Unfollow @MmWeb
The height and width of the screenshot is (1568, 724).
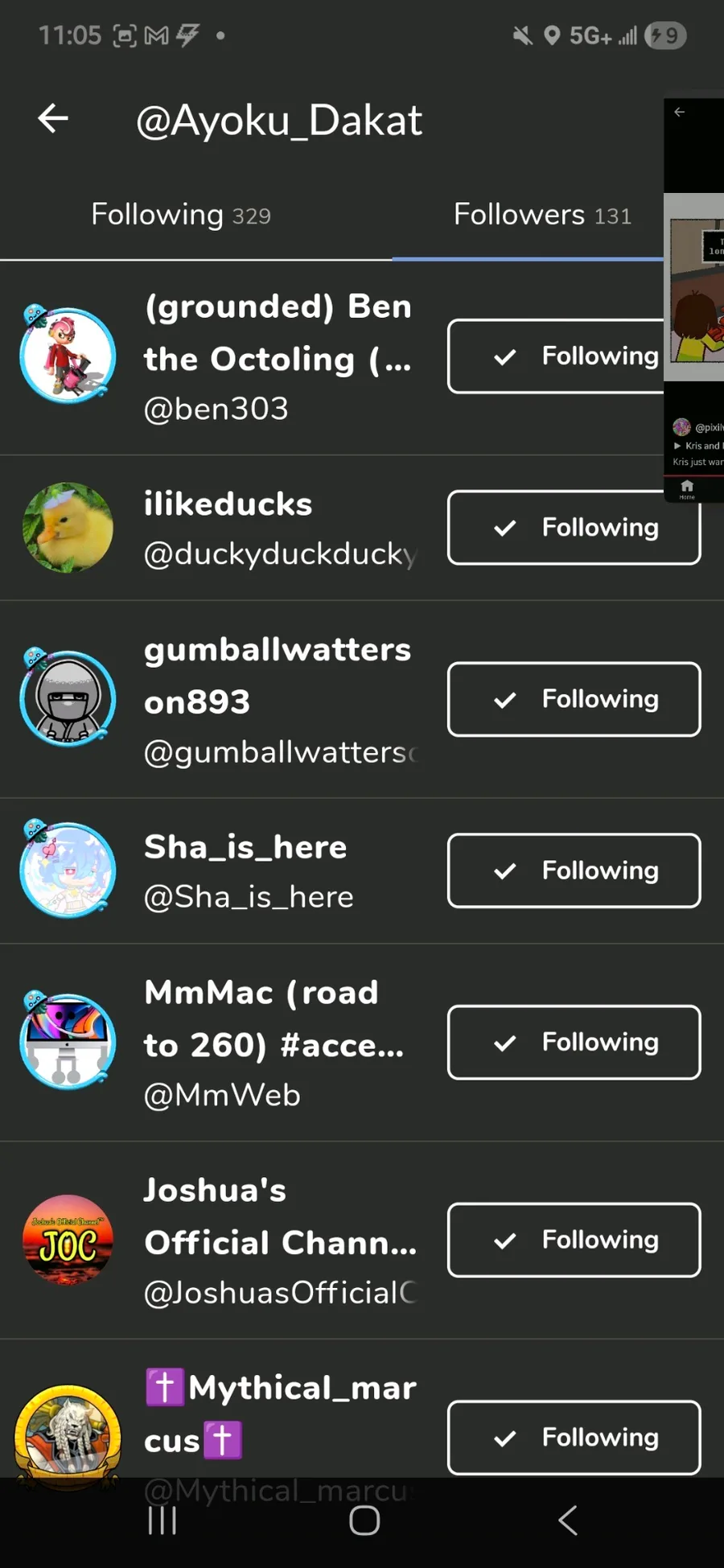574,1042
